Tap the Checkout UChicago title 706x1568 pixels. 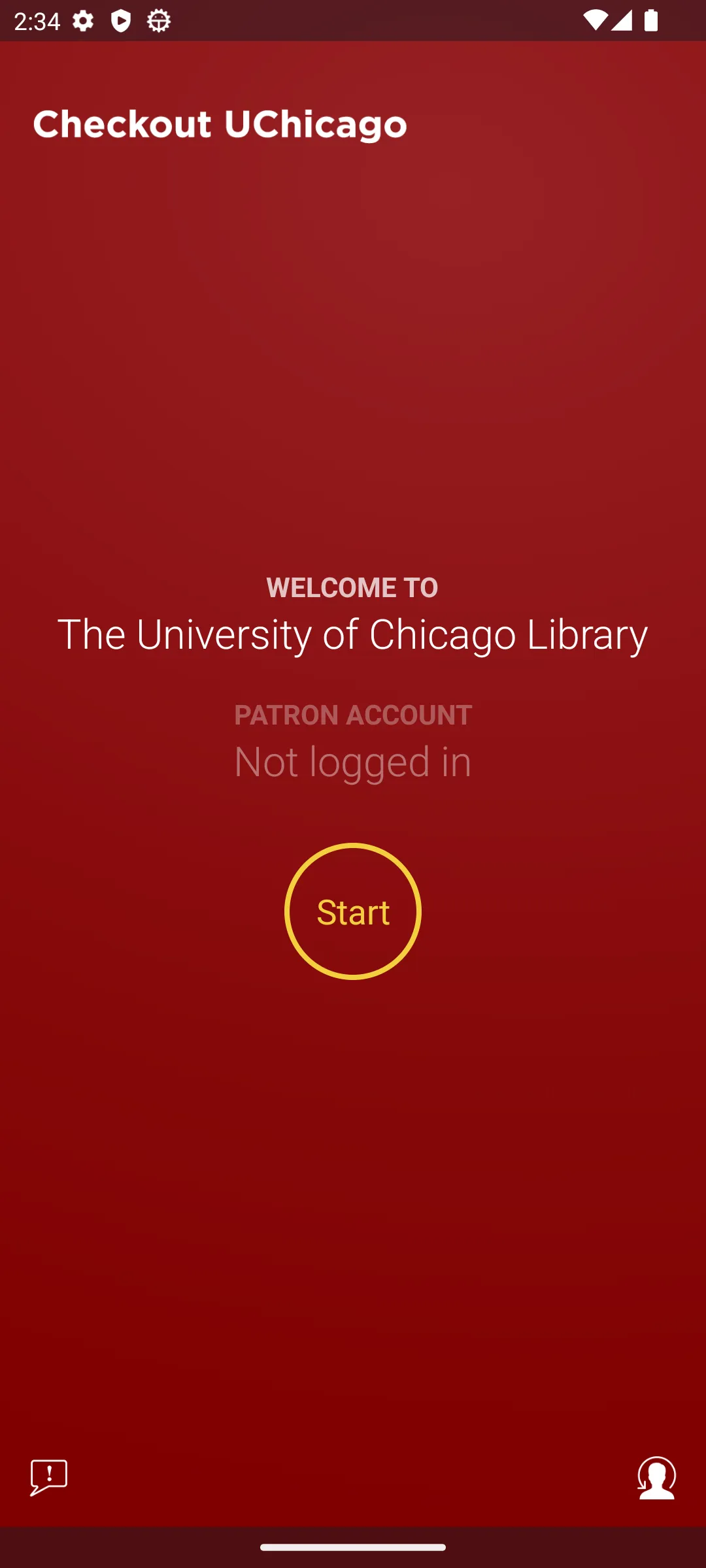click(221, 124)
